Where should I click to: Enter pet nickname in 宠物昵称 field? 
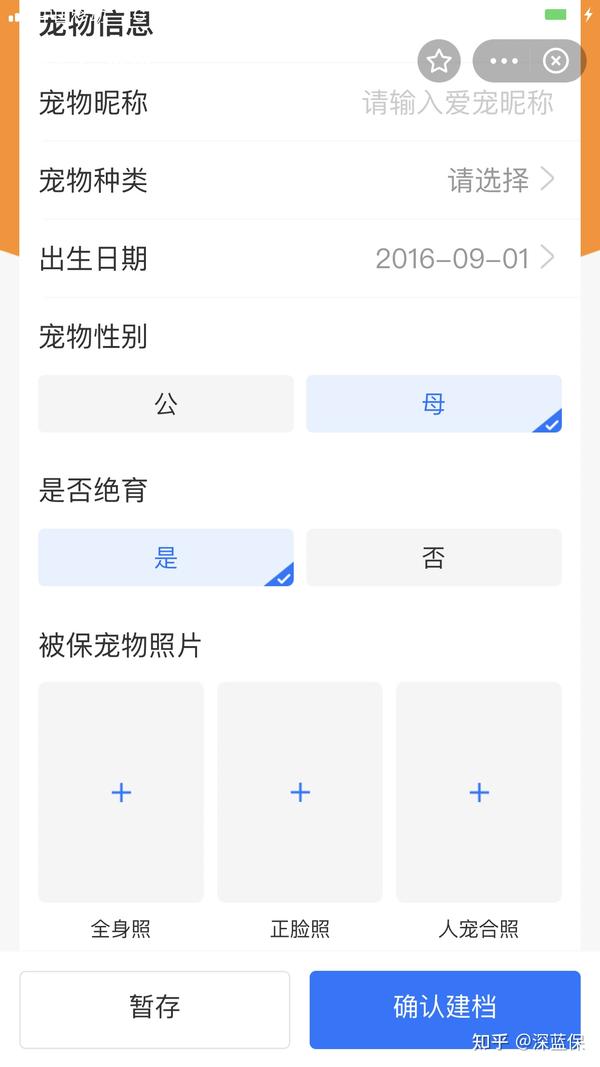click(300, 103)
